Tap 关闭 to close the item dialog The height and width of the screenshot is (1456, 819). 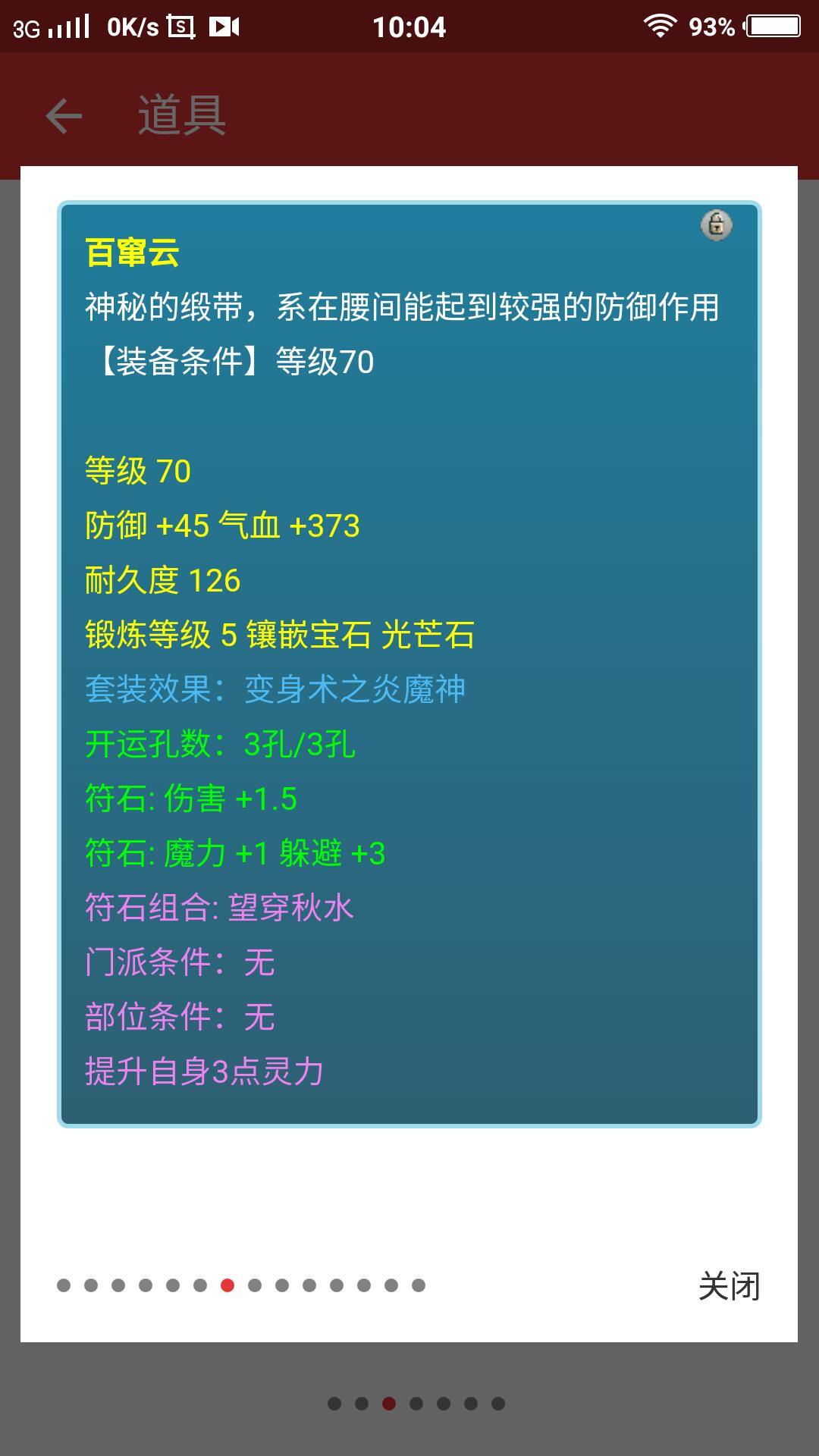(728, 1286)
